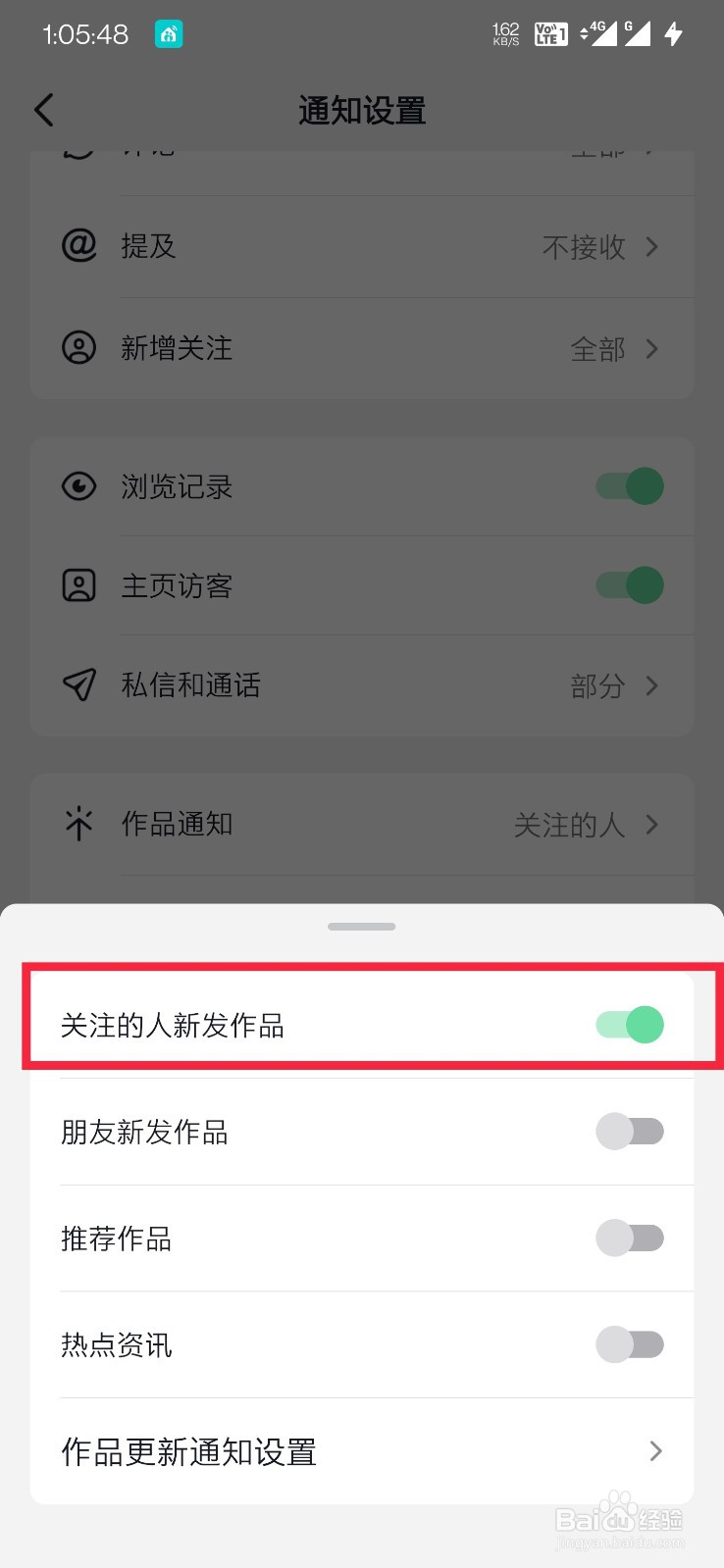Click the @ mention icon beside 提及
The width and height of the screenshot is (724, 1568).
pos(79,246)
